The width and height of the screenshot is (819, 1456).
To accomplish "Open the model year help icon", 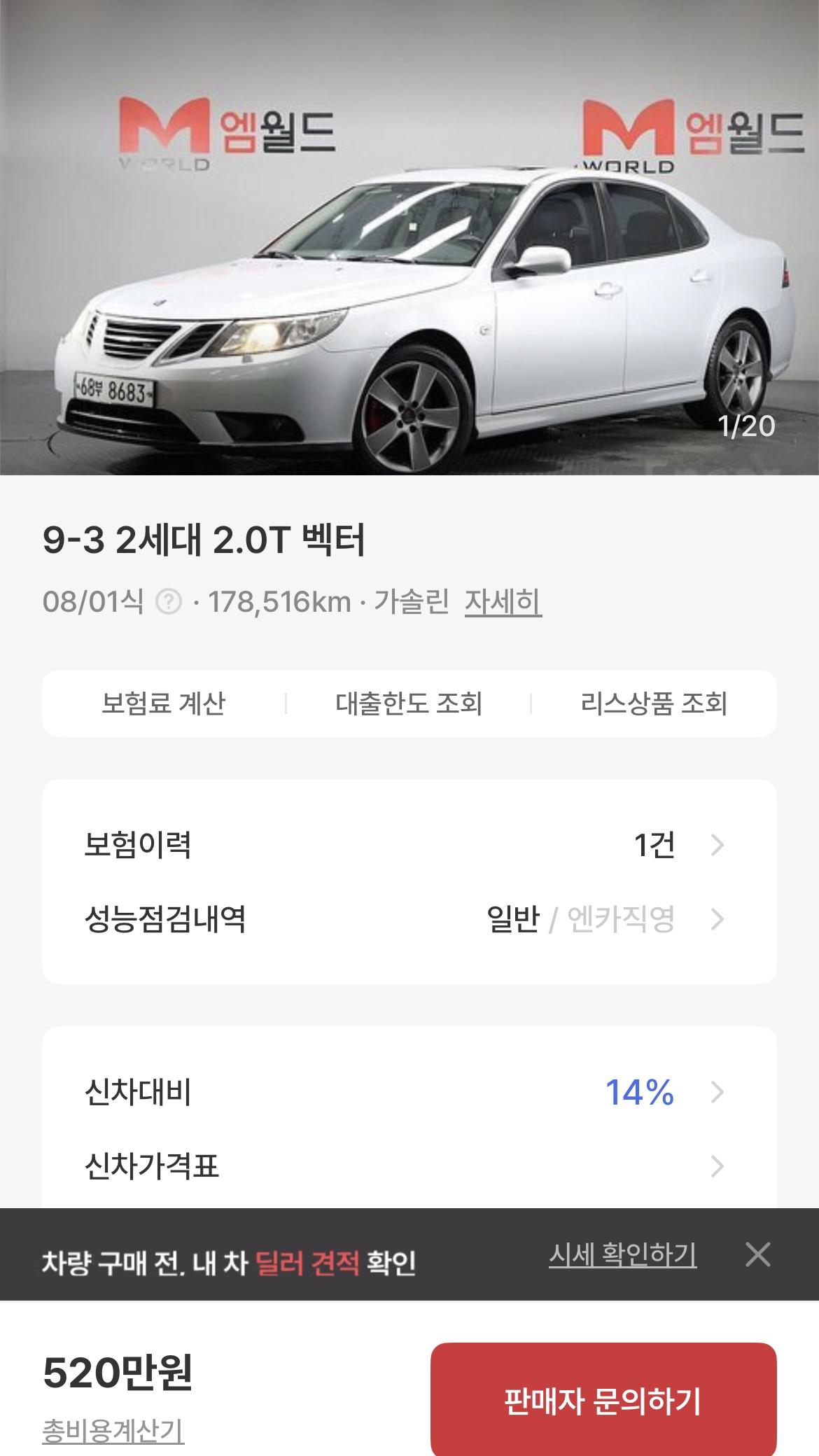I will pyautogui.click(x=168, y=601).
